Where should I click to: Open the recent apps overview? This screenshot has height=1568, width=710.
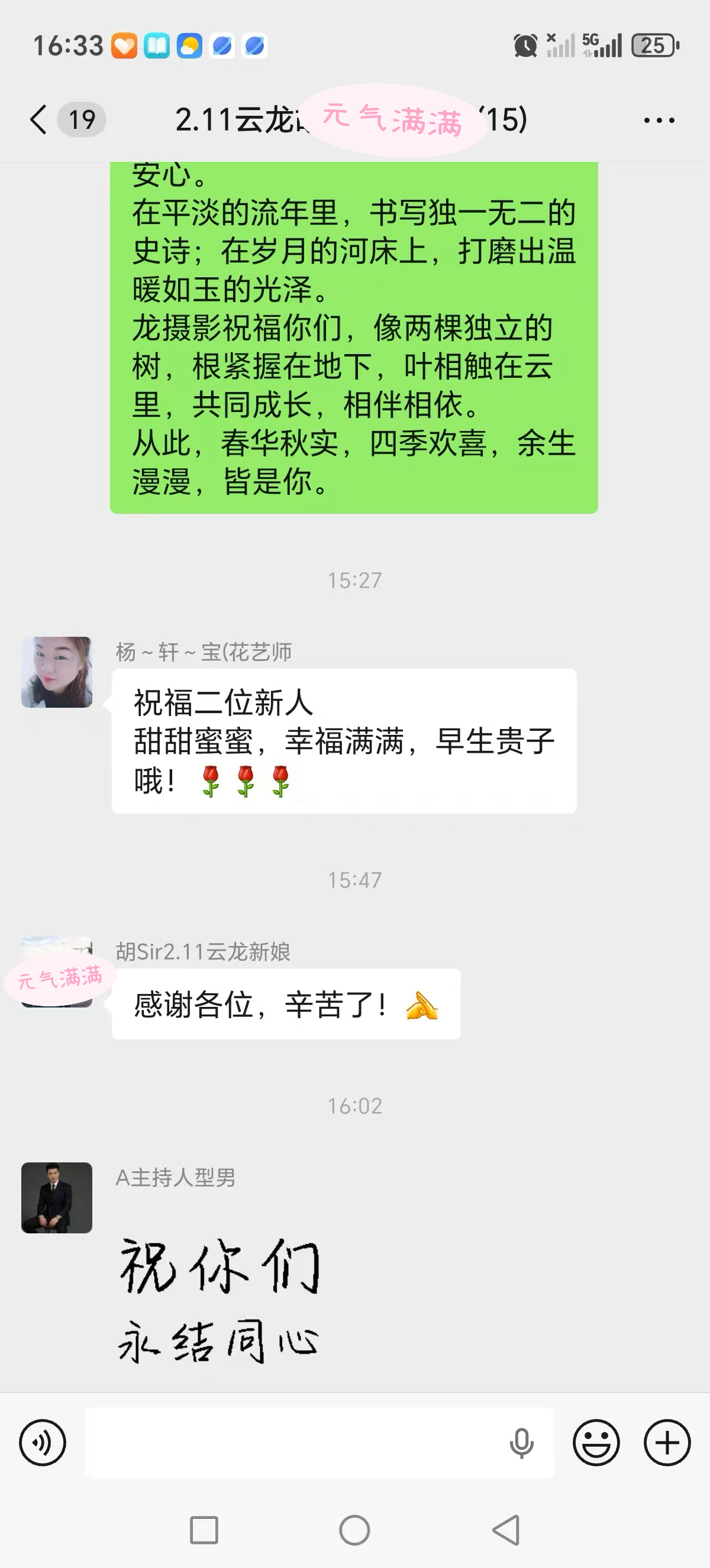204,1530
